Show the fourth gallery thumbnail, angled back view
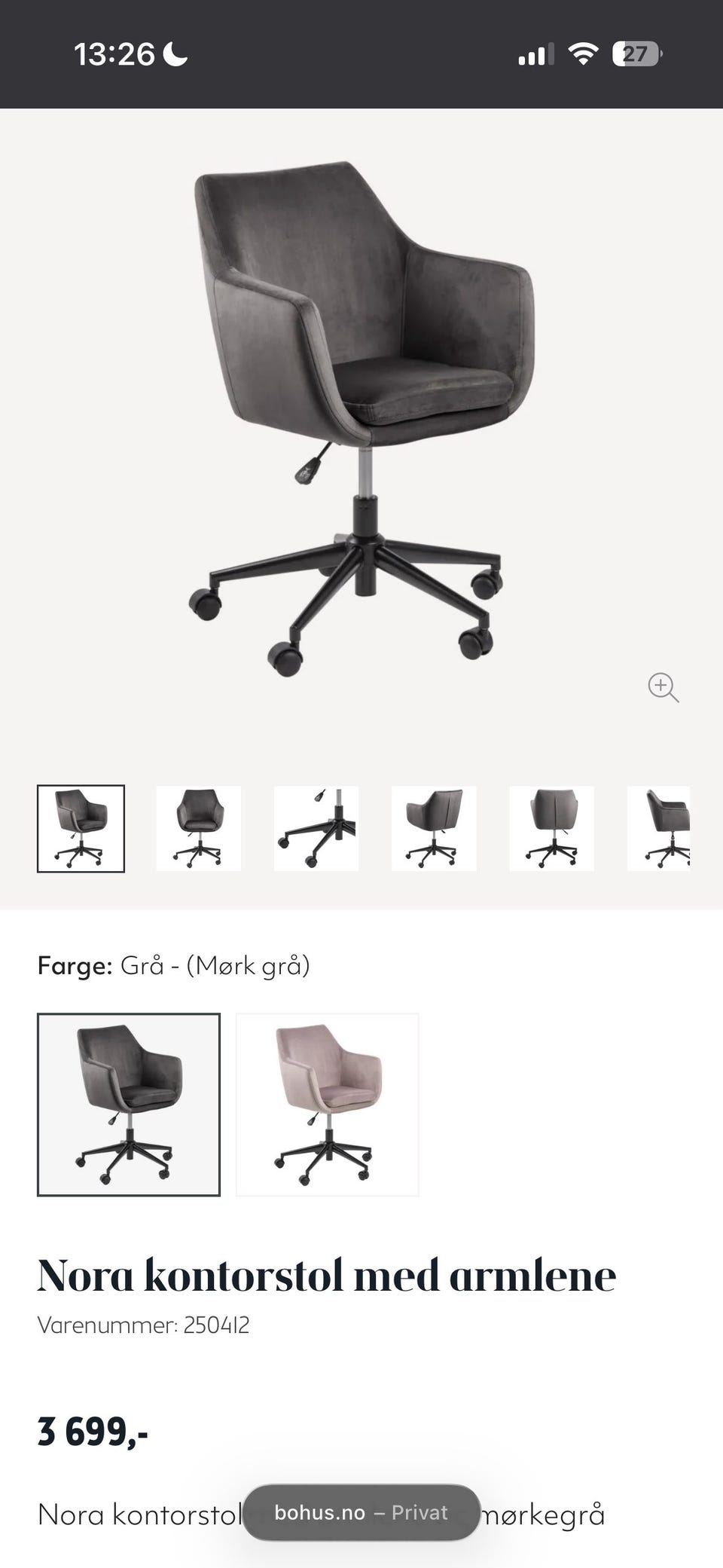This screenshot has height=1568, width=723. coord(434,829)
